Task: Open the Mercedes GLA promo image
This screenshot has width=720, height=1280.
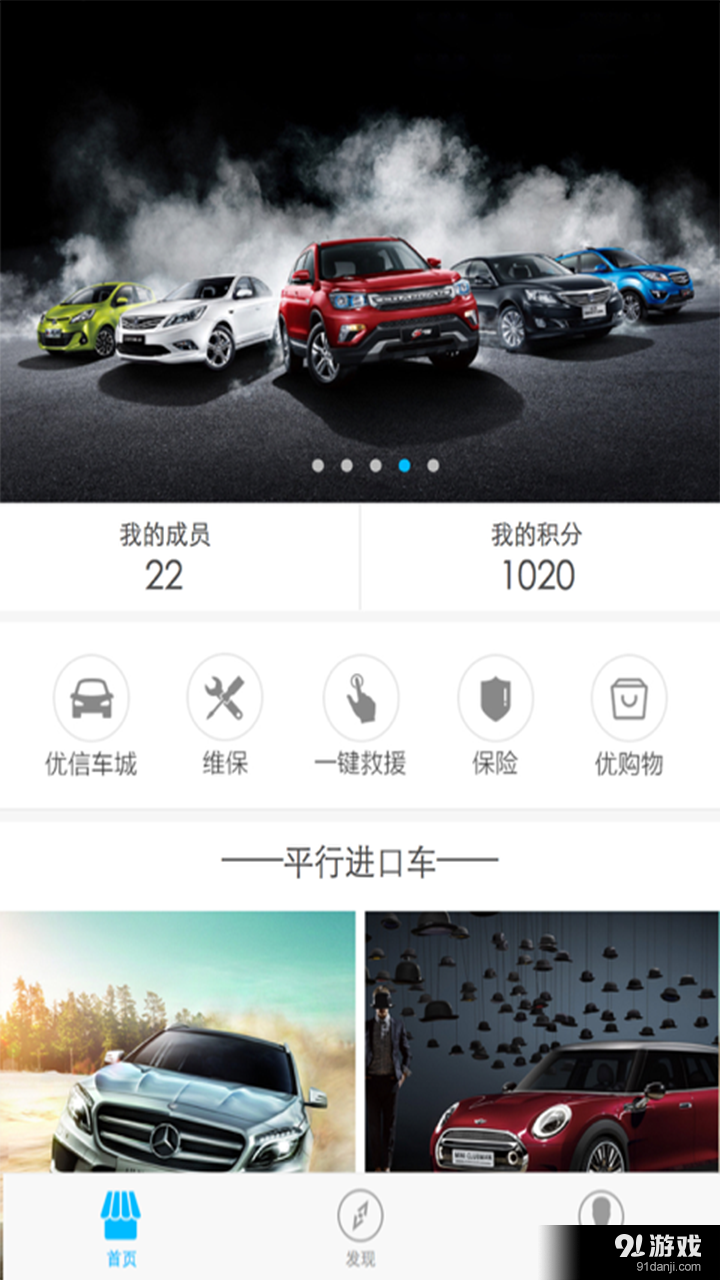Action: 175,1040
